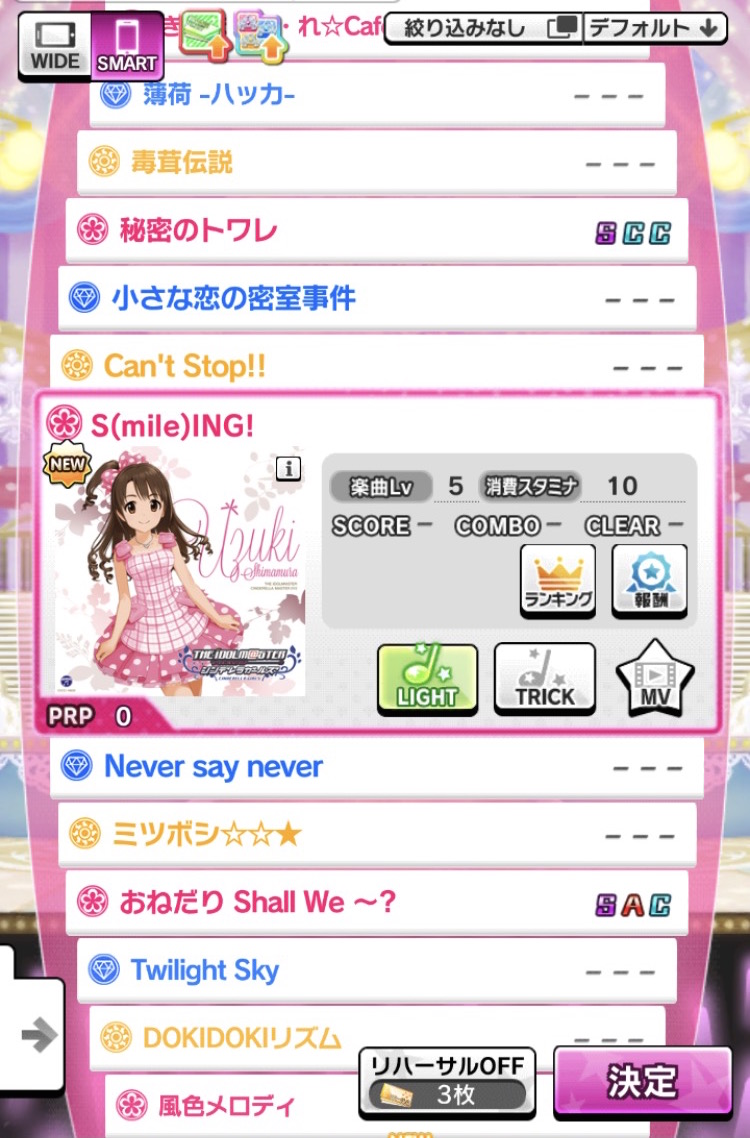Choose the LIGHT difficulty
Image resolution: width=750 pixels, height=1138 pixels.
tap(427, 679)
